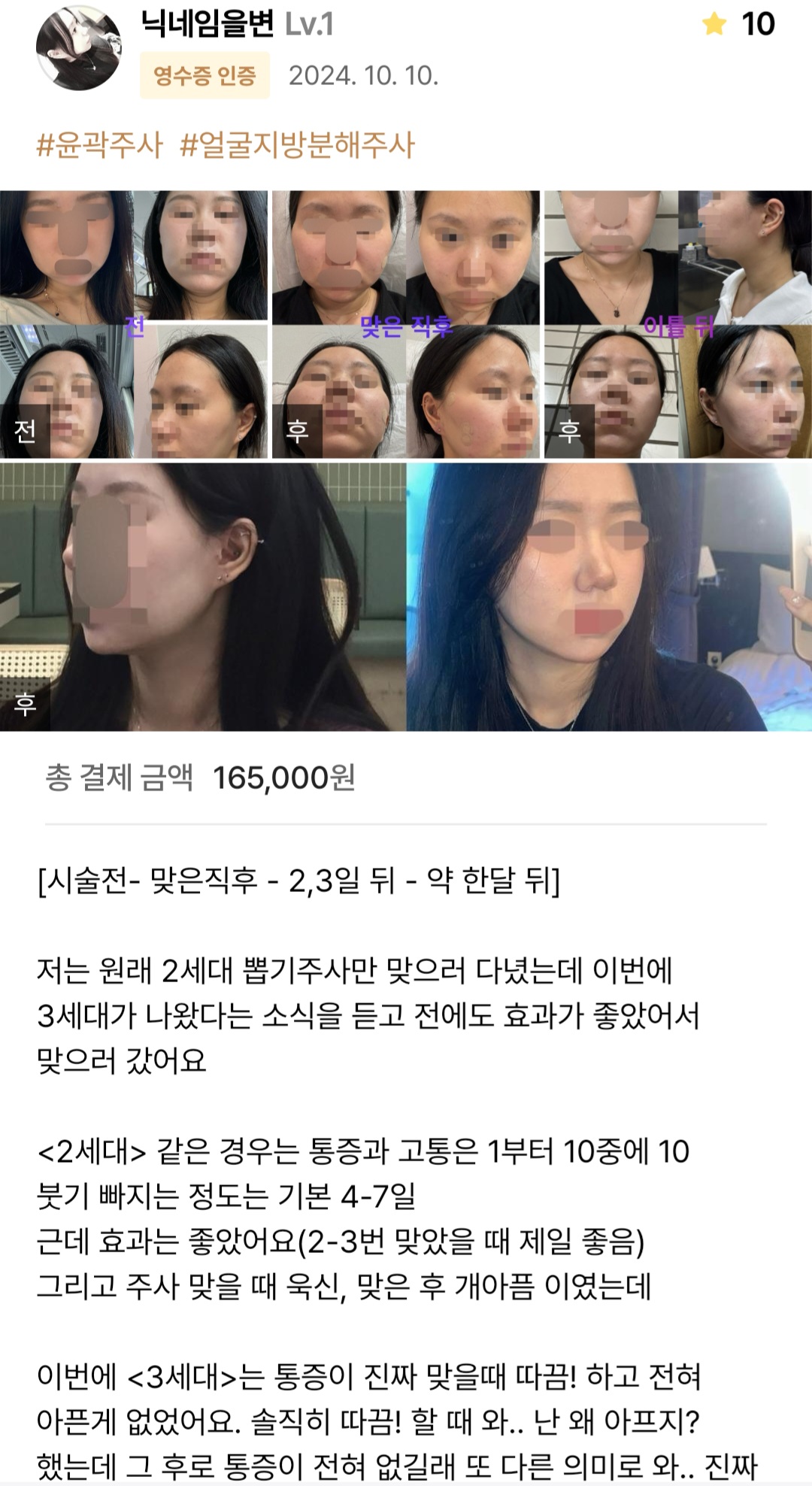View the side-profile after photo with the ear piercing
The width and height of the screenshot is (812, 1486).
(x=203, y=596)
